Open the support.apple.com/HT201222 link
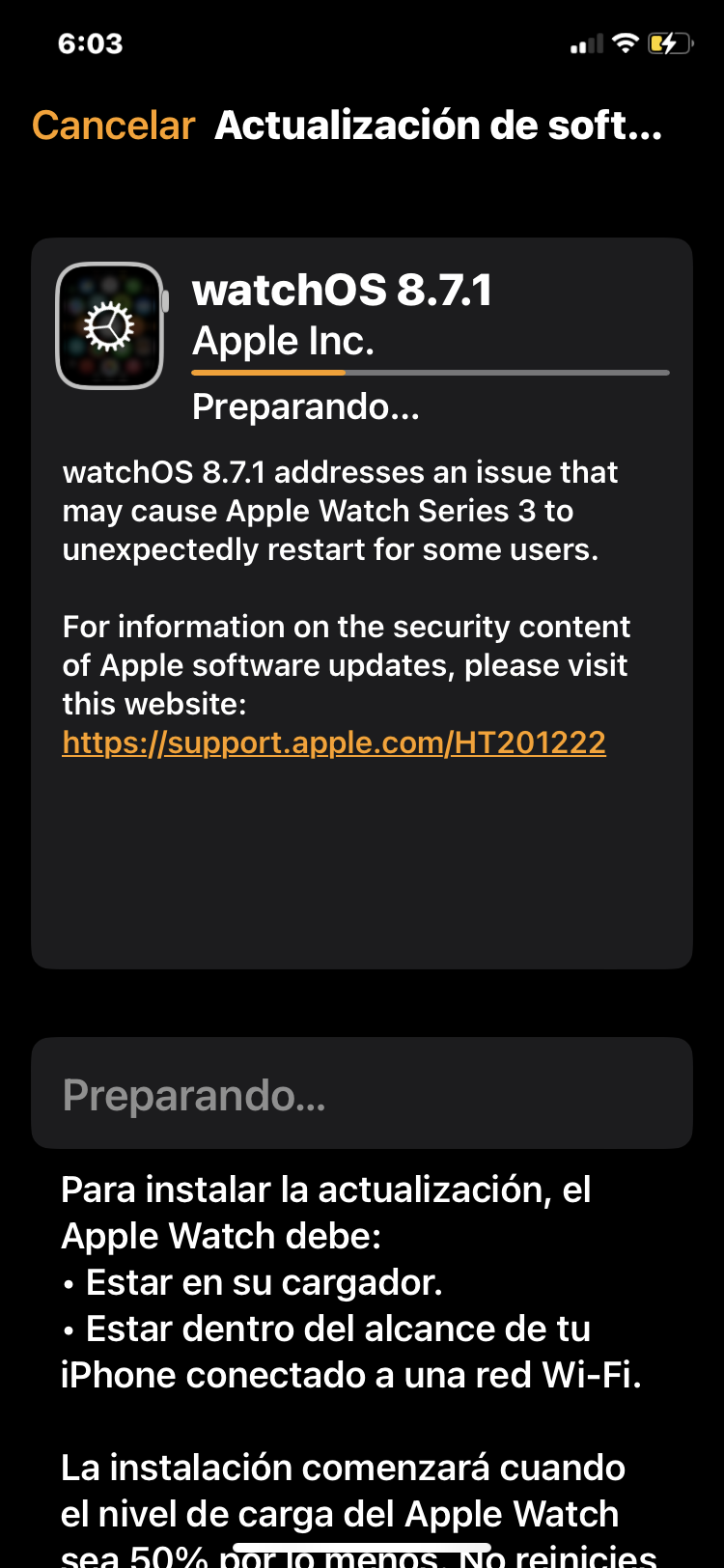 (334, 742)
